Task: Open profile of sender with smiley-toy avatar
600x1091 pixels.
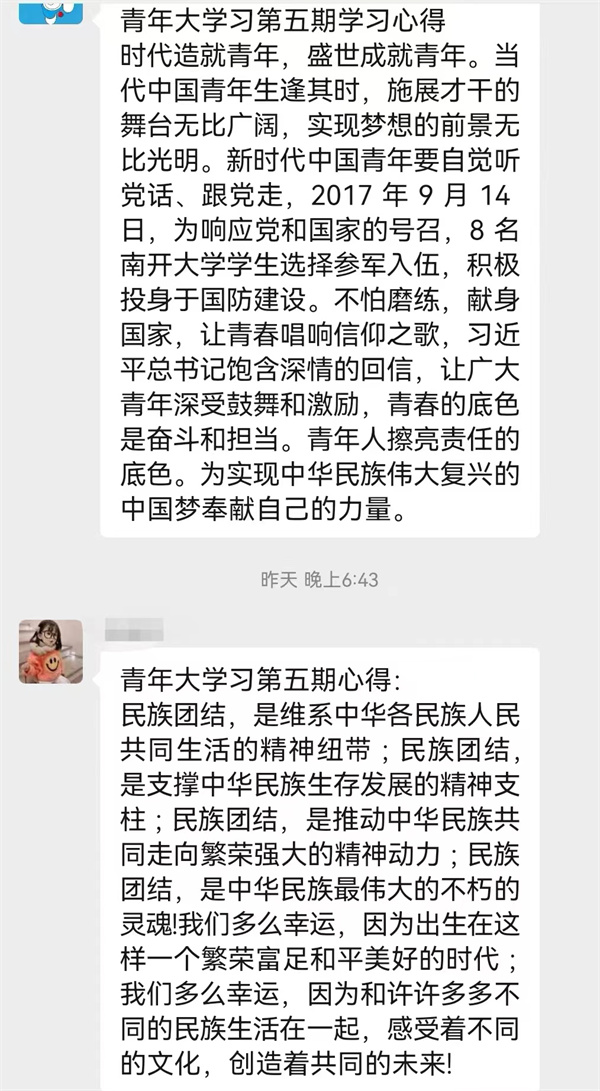Action: [50, 651]
